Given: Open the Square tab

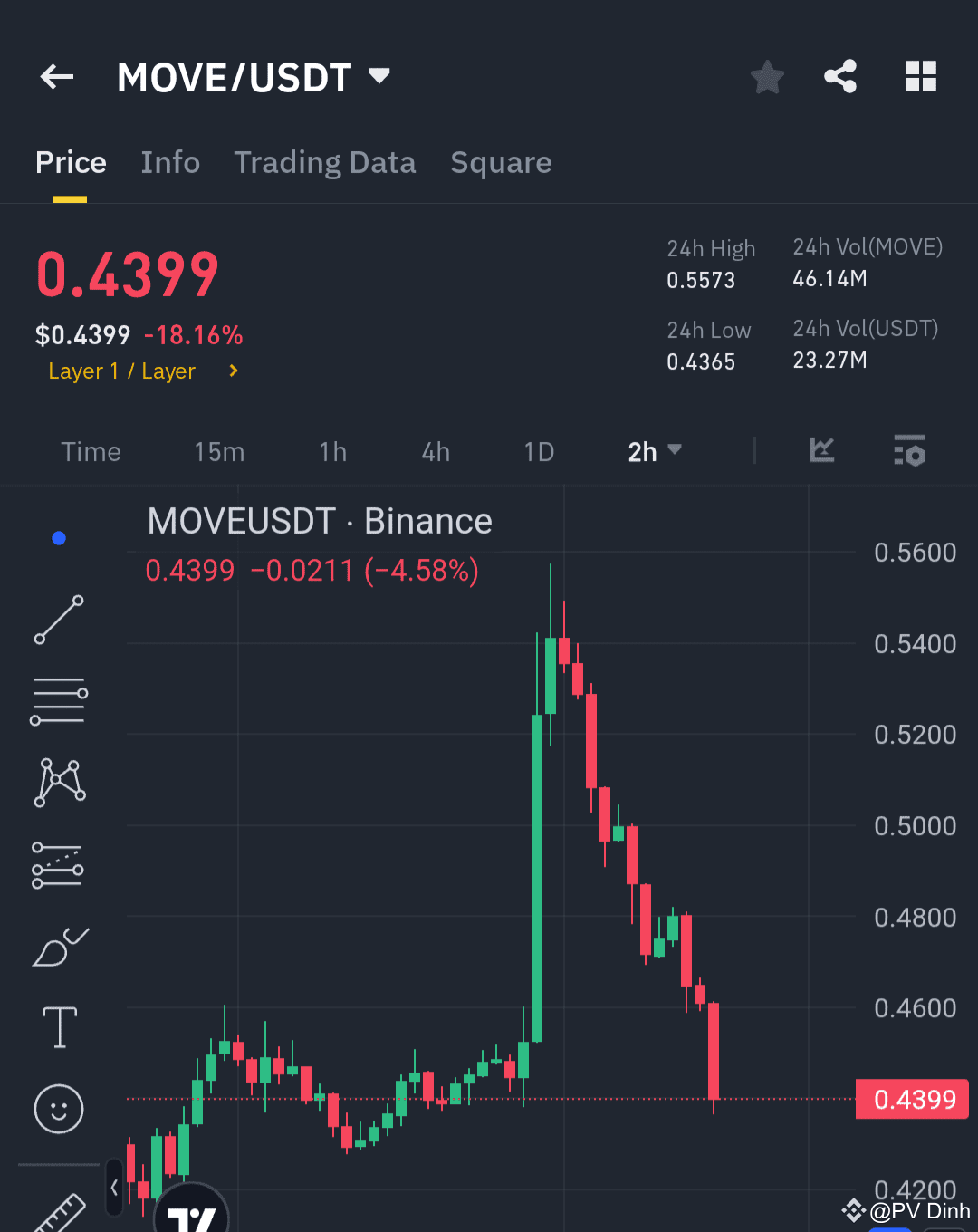Looking at the screenshot, I should 501,163.
